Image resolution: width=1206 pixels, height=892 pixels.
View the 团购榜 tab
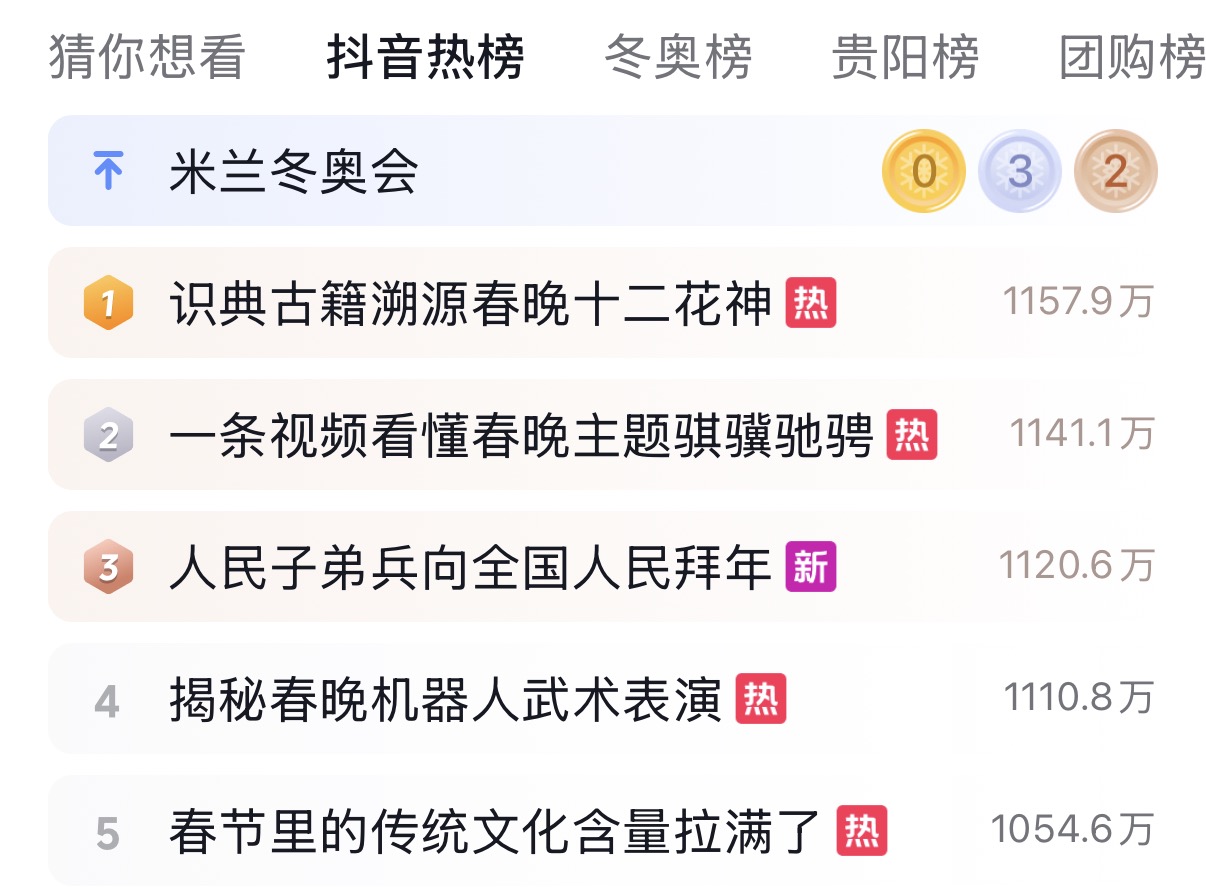tap(1133, 57)
